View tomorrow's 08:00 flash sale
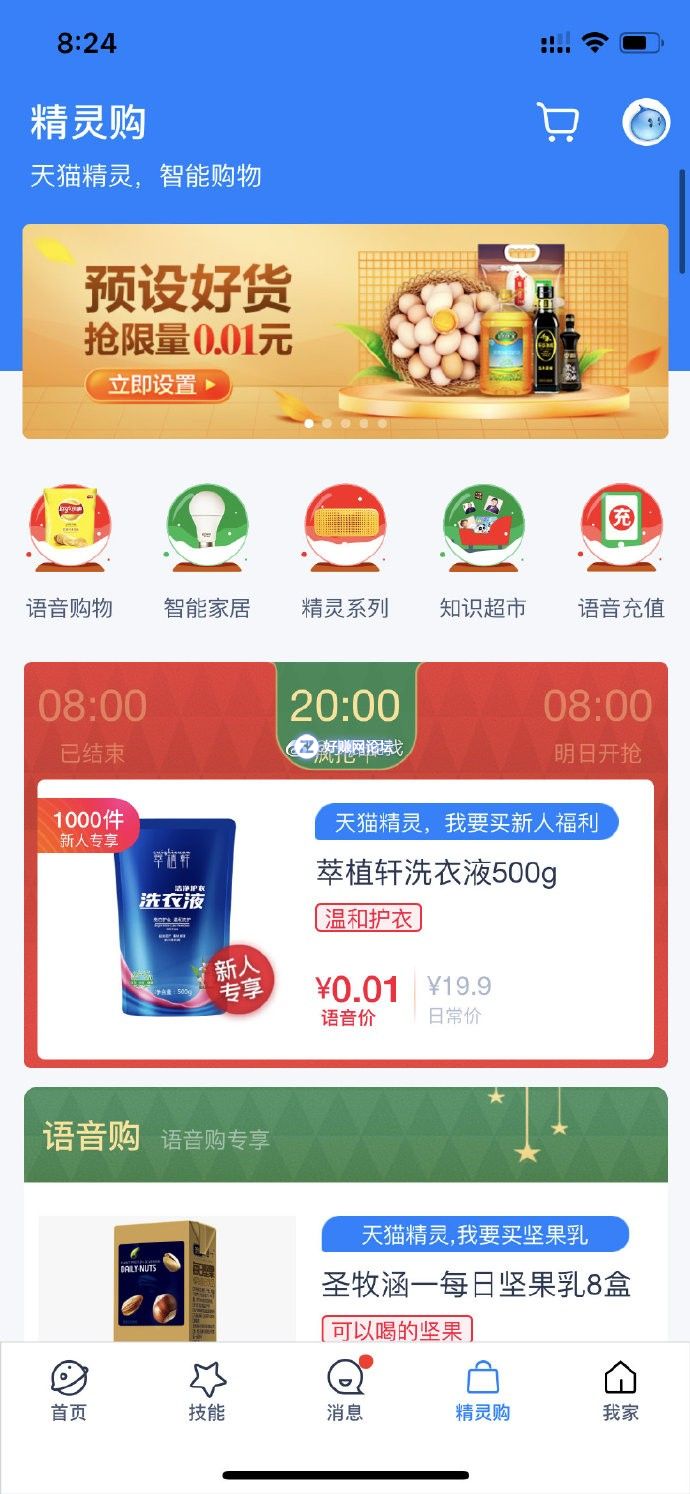The height and width of the screenshot is (1494, 690). tap(597, 722)
